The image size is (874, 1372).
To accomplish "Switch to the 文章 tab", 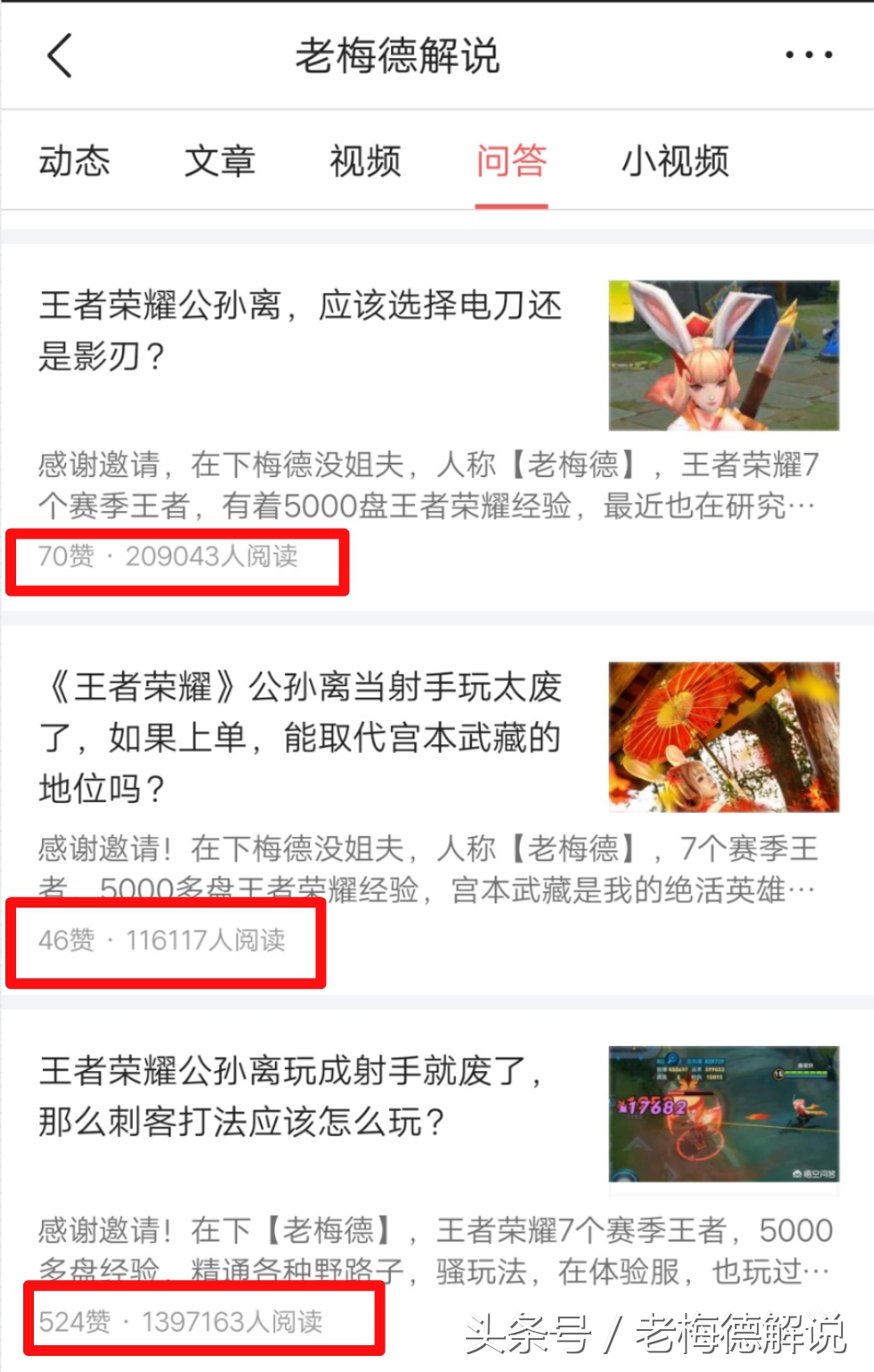I will (221, 163).
